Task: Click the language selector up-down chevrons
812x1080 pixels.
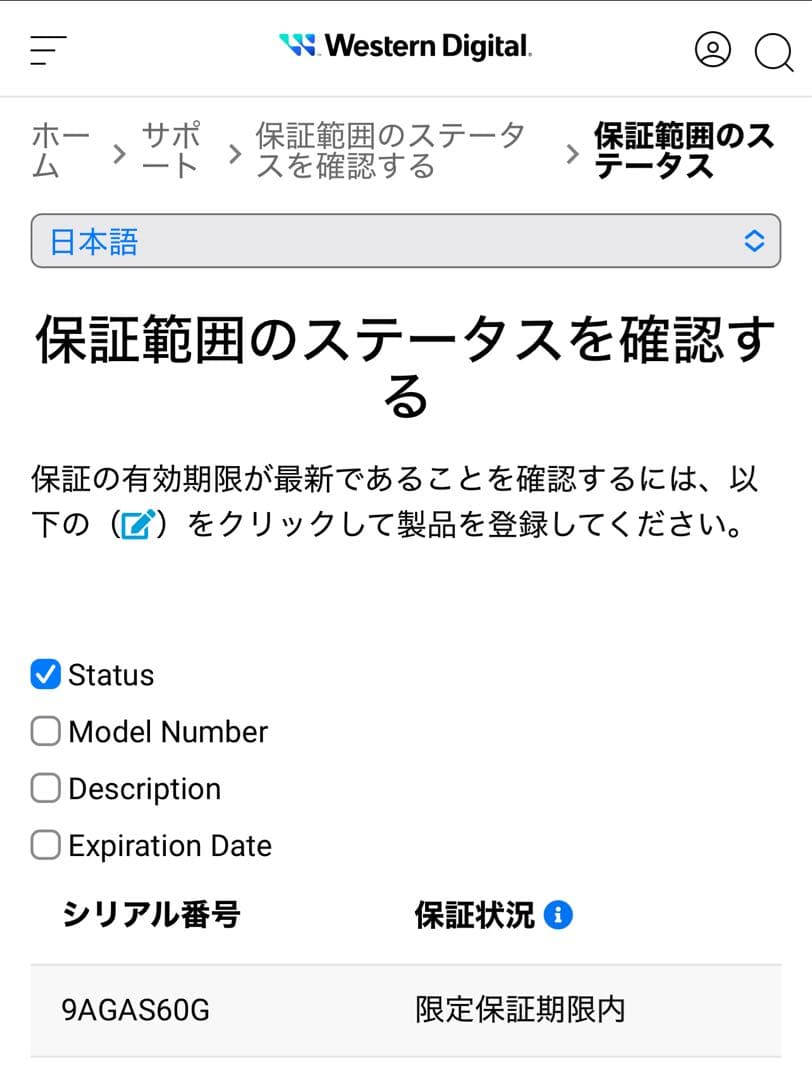Action: pos(755,240)
